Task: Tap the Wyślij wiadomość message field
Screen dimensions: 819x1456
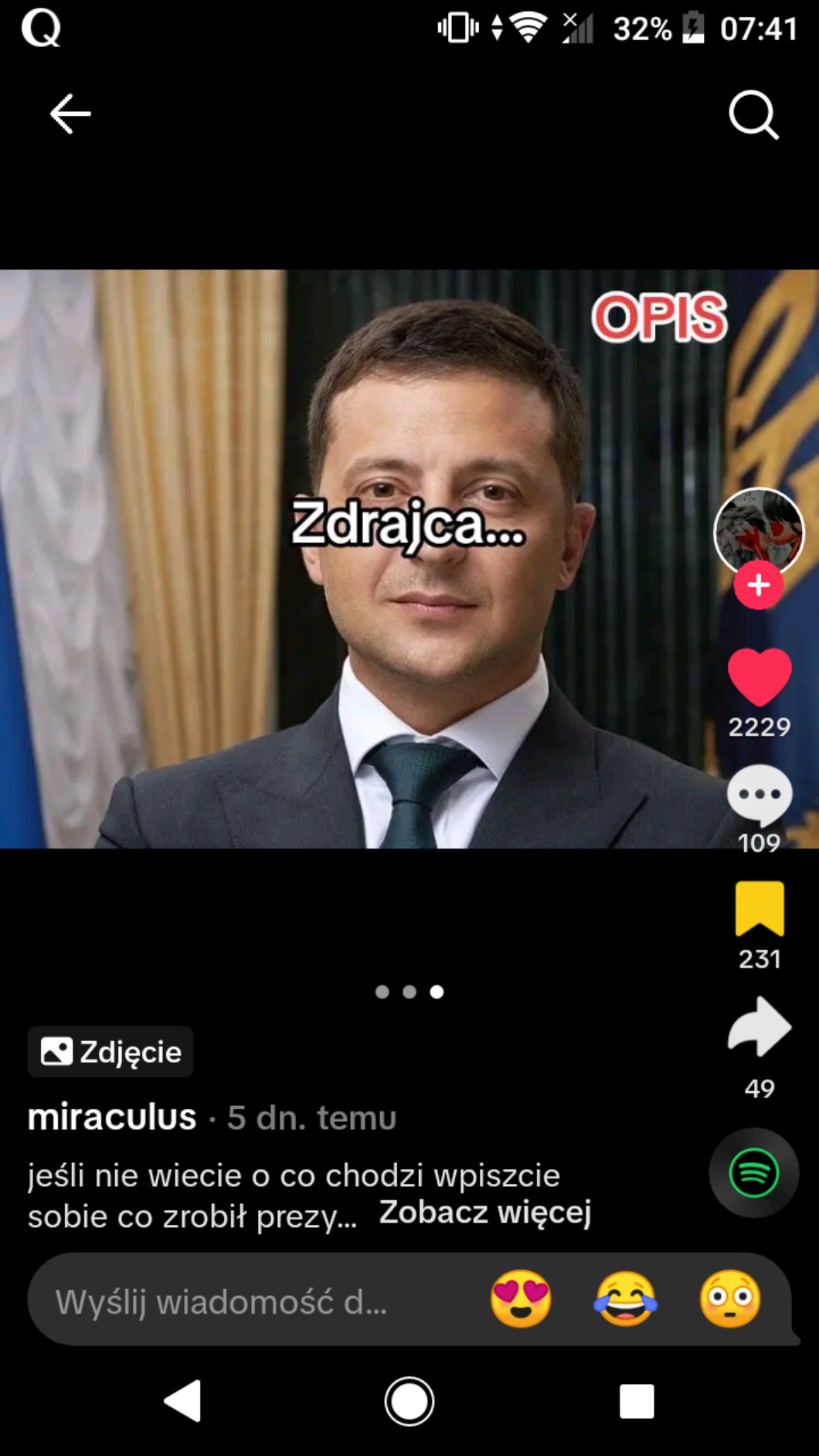Action: pos(232,1302)
